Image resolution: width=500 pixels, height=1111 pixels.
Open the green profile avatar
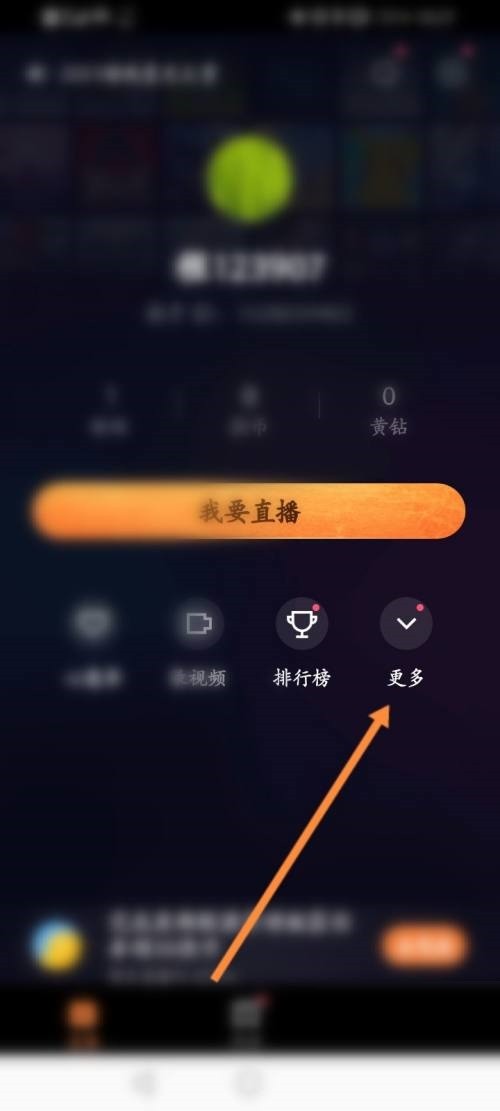click(x=250, y=179)
